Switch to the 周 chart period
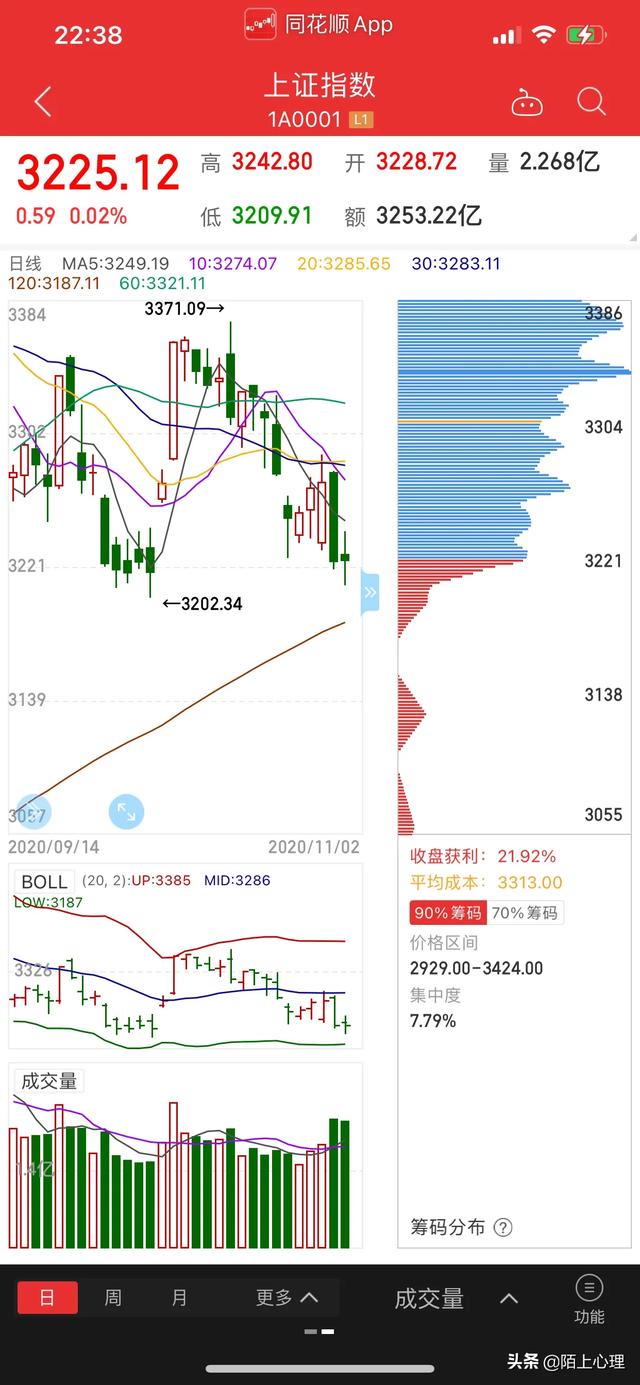640x1385 pixels. pyautogui.click(x=113, y=1297)
